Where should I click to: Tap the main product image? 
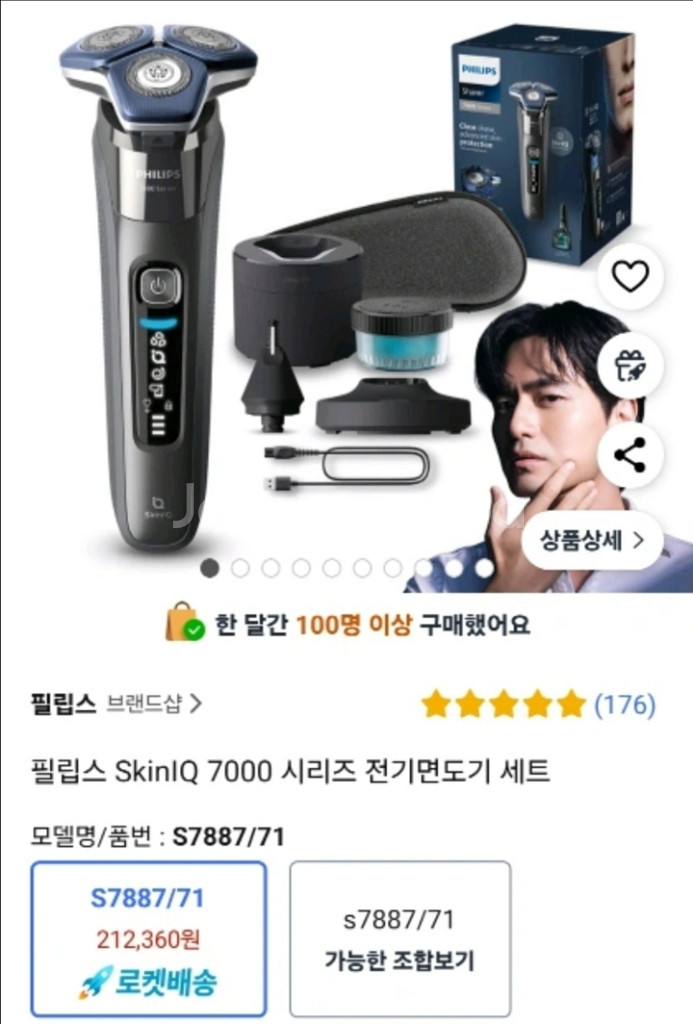point(300,300)
